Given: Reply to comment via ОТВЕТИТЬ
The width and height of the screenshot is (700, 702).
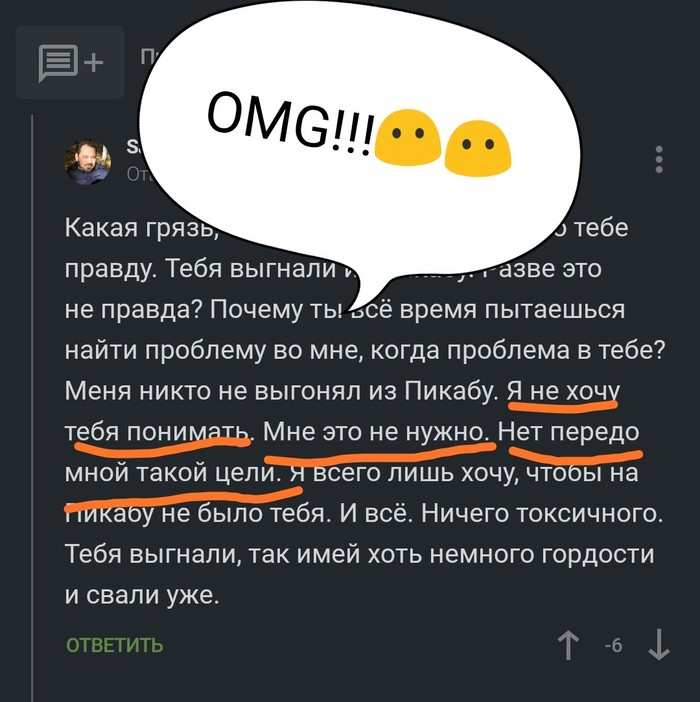Looking at the screenshot, I should 114,645.
